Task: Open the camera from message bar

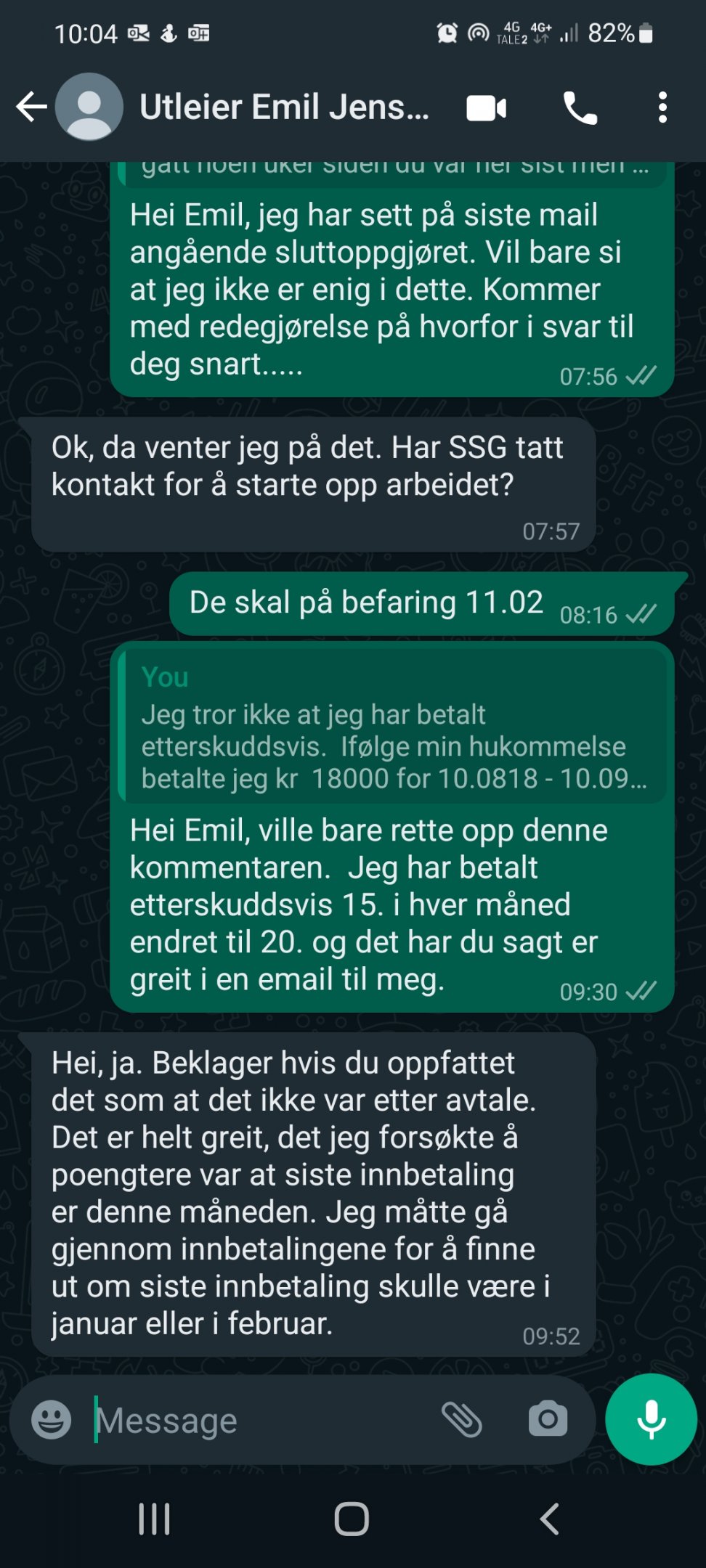Action: tap(548, 1419)
